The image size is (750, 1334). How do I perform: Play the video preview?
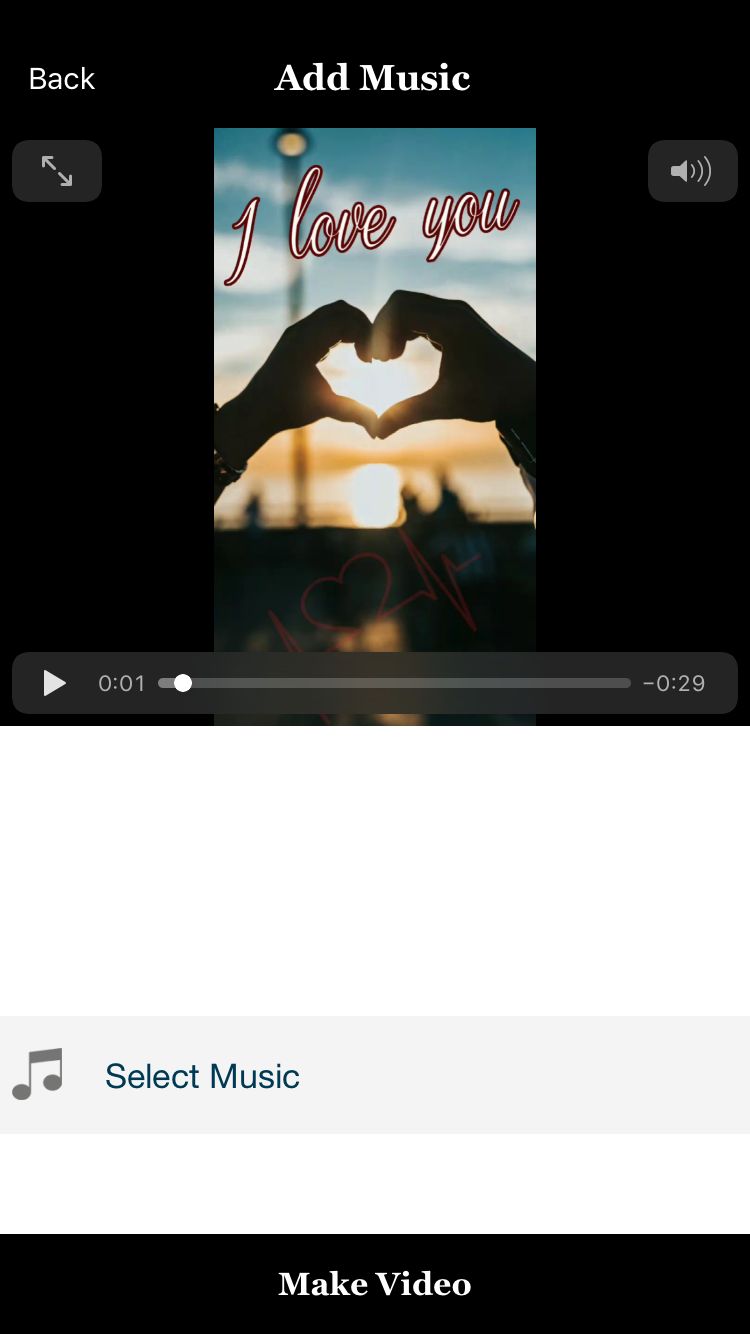click(x=54, y=683)
